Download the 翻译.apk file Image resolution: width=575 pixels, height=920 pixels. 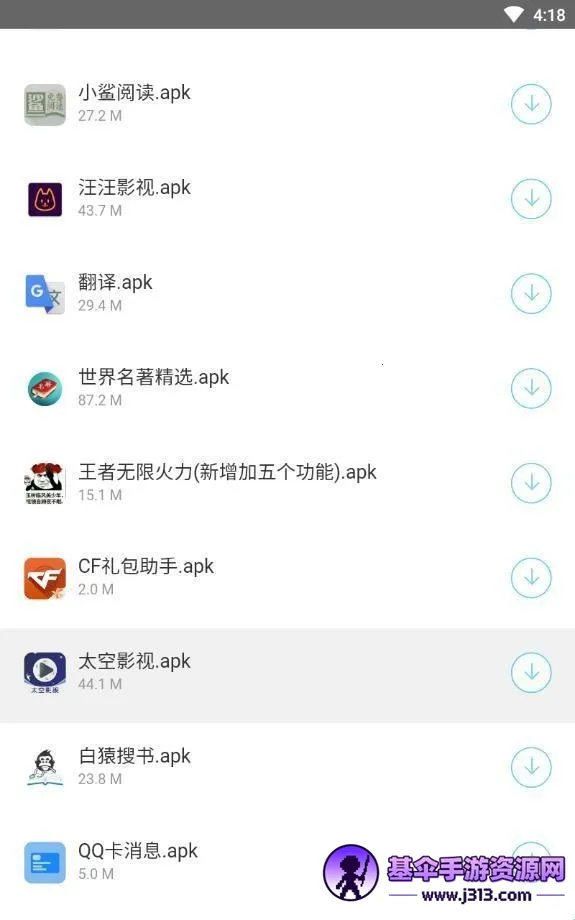[531, 293]
